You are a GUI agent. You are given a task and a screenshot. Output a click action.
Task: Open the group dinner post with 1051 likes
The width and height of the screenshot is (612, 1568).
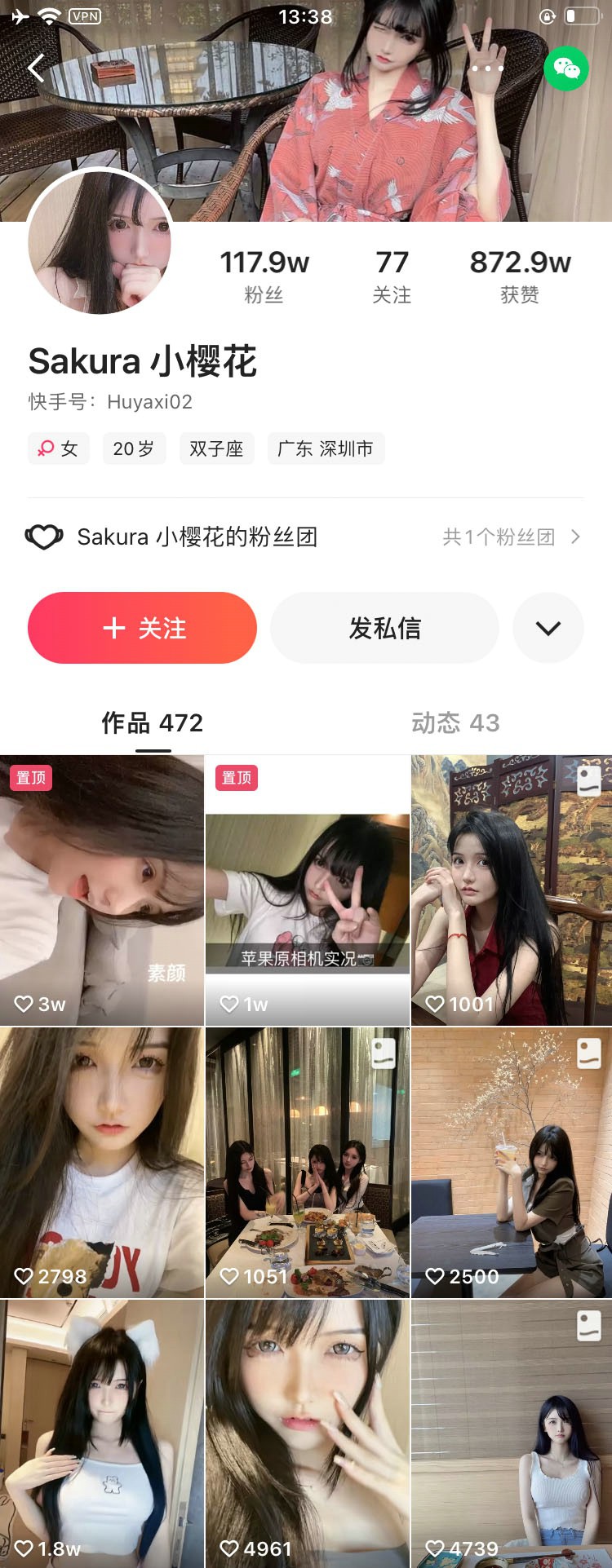(307, 1162)
